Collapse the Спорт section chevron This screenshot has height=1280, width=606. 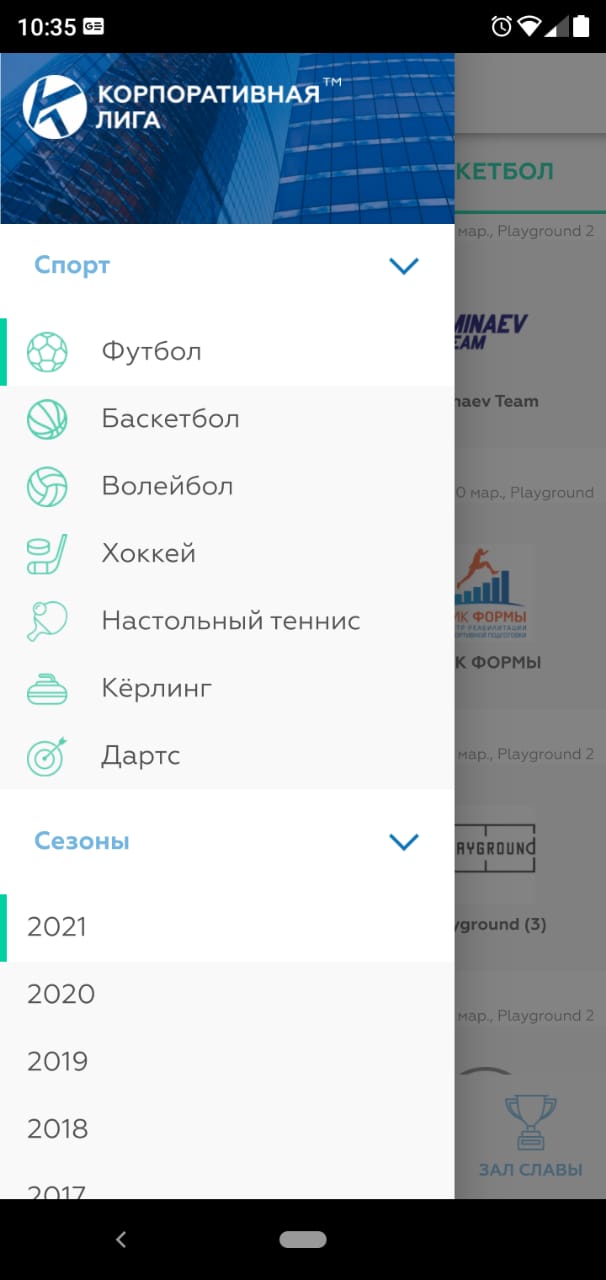[x=403, y=266]
